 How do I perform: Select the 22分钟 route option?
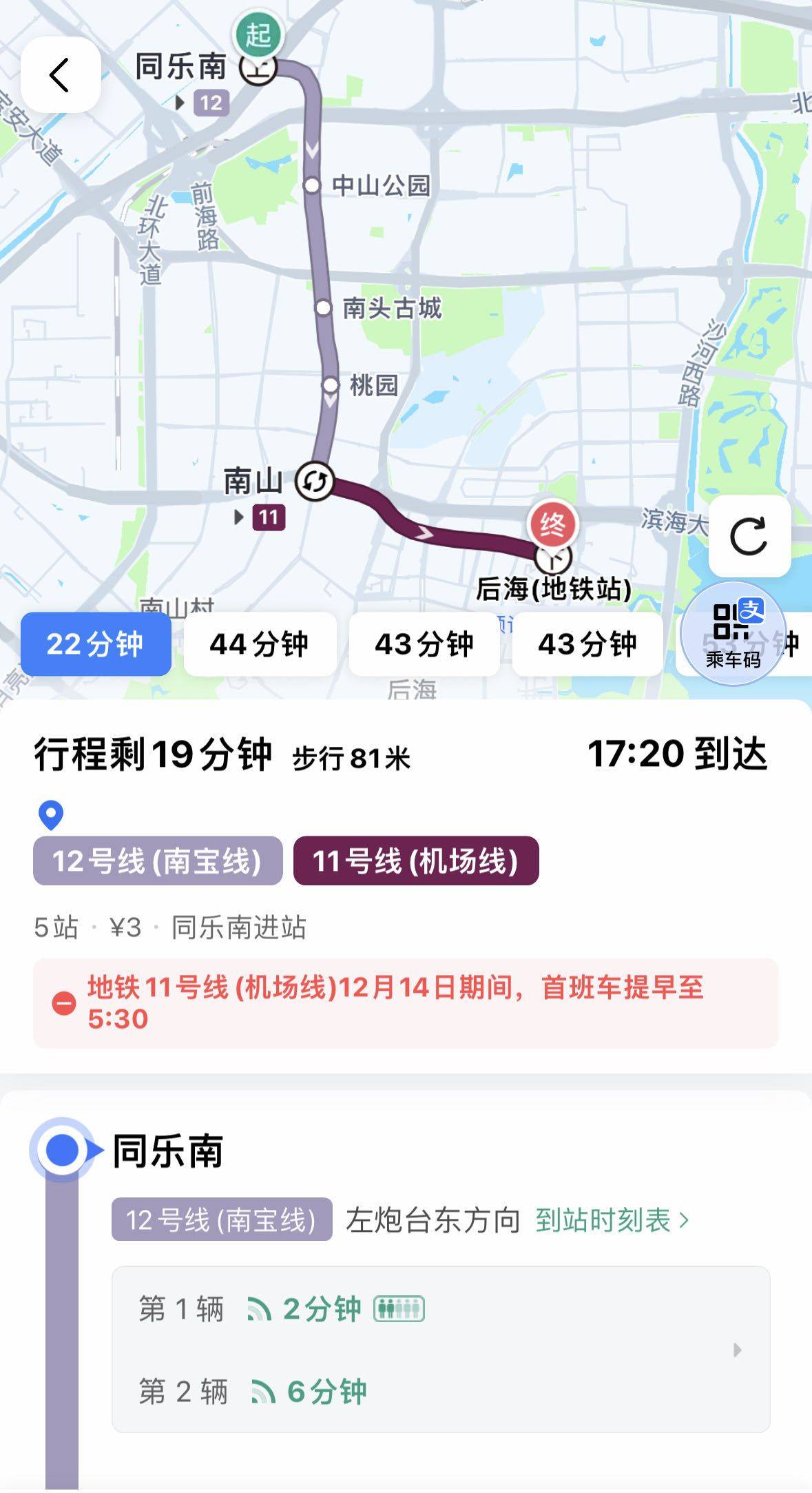coord(96,644)
